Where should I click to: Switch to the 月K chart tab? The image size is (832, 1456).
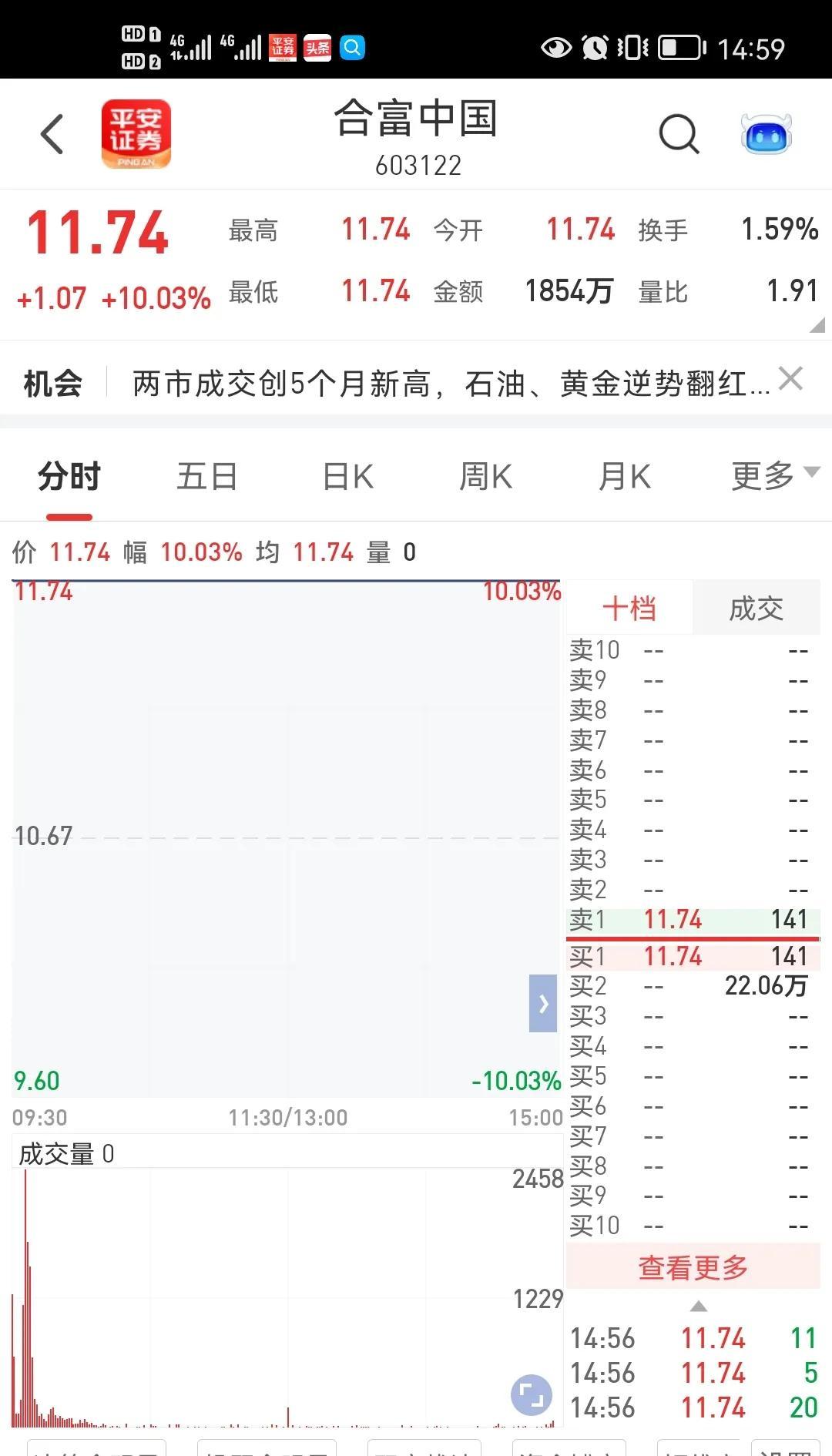(624, 476)
